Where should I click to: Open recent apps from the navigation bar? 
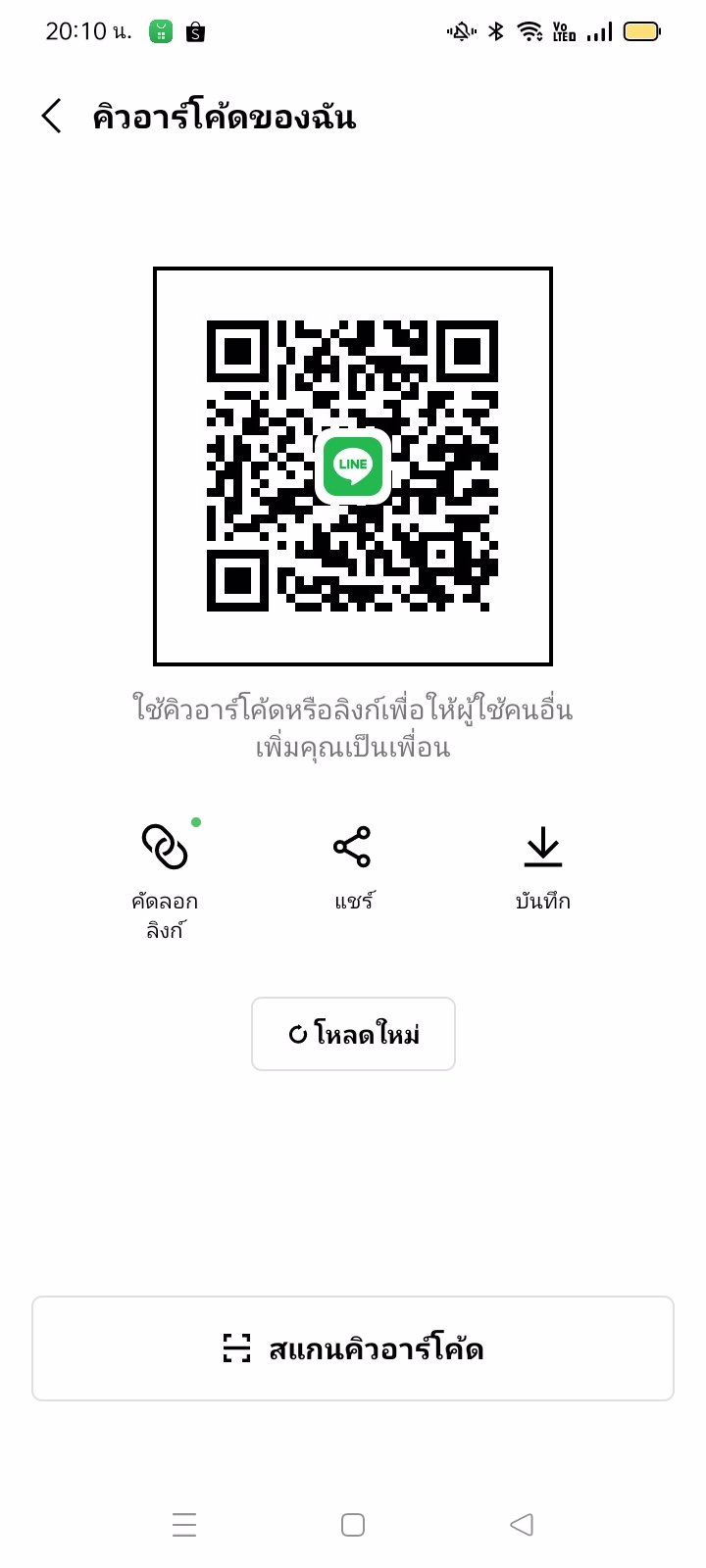coord(184,1524)
